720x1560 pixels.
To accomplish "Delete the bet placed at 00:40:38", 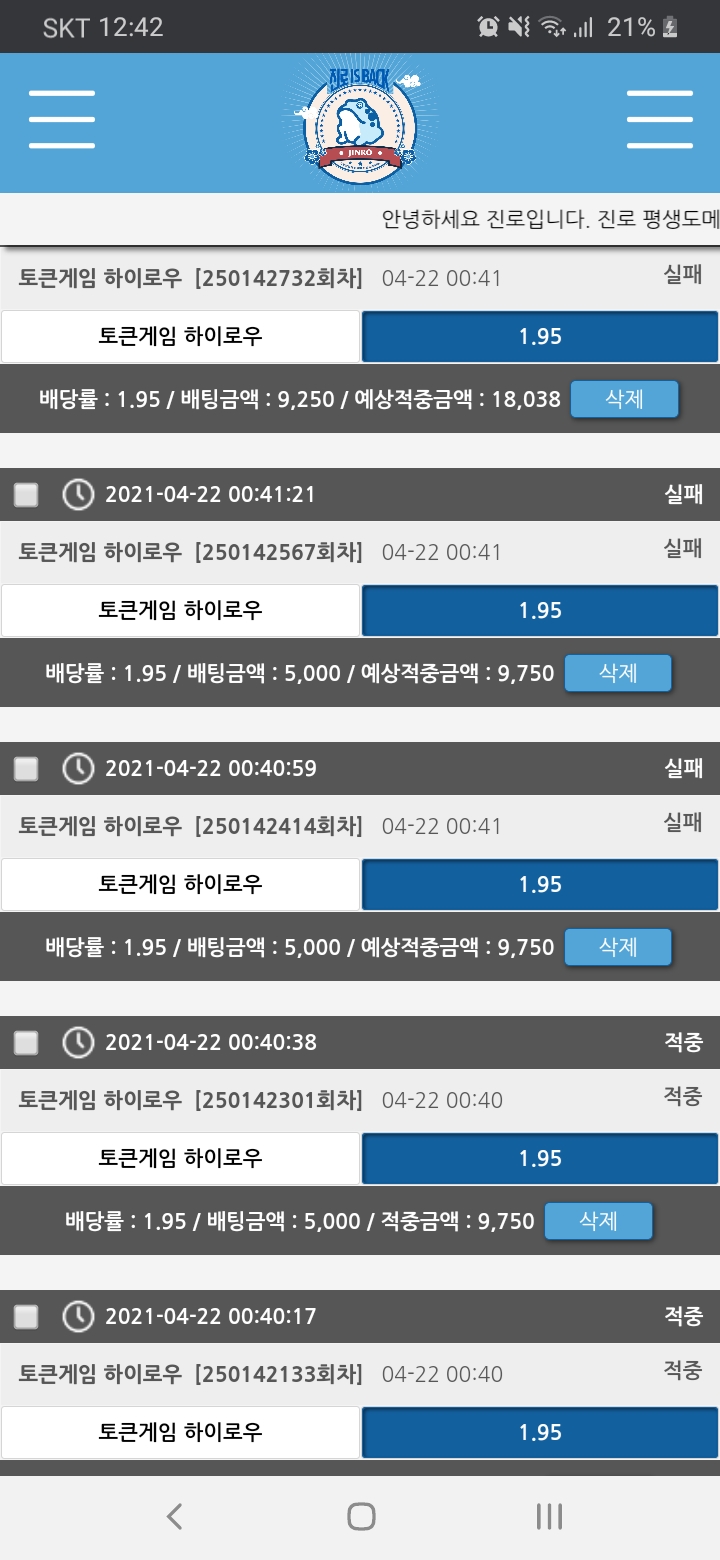I will pyautogui.click(x=598, y=1221).
